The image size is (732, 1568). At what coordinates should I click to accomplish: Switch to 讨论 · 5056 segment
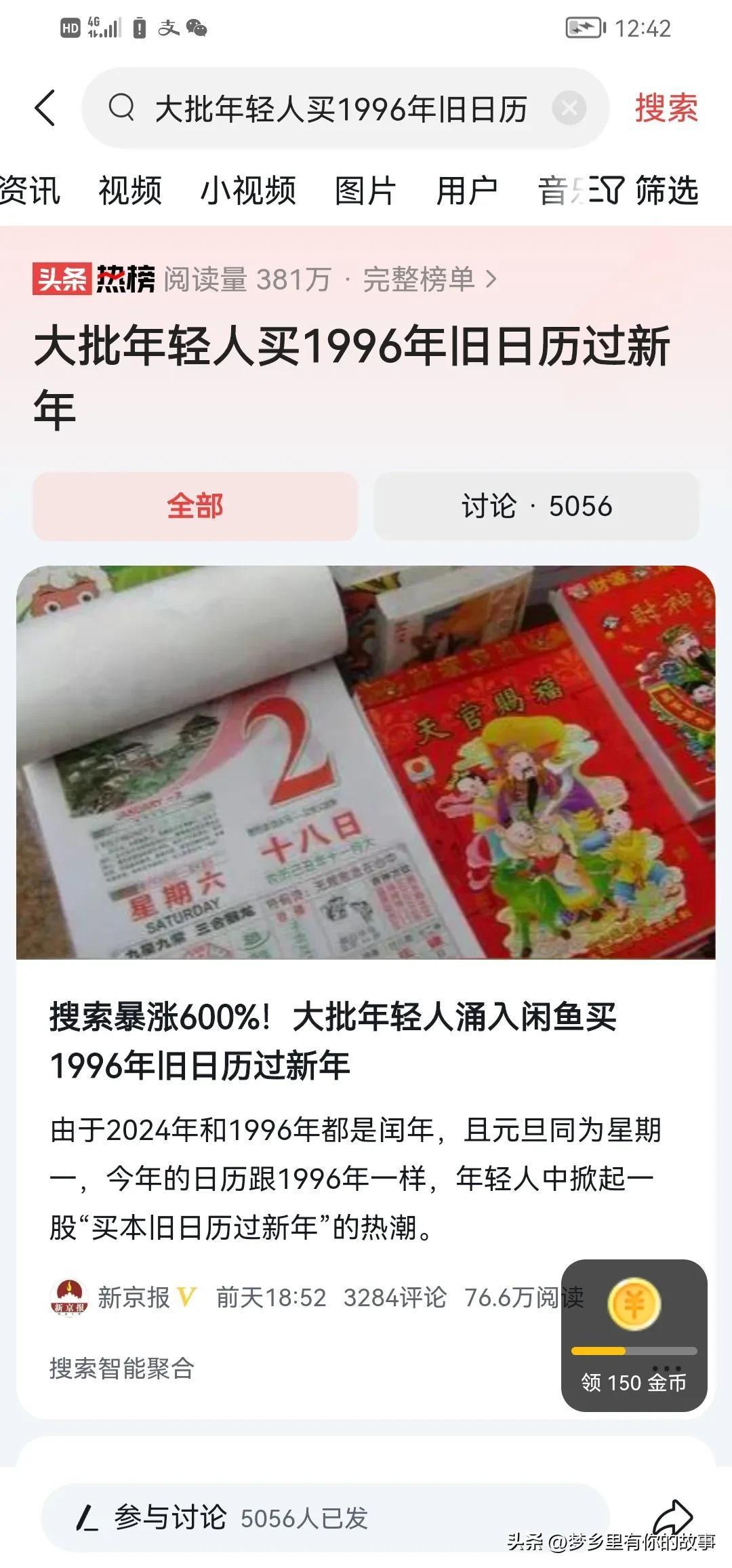[x=536, y=506]
